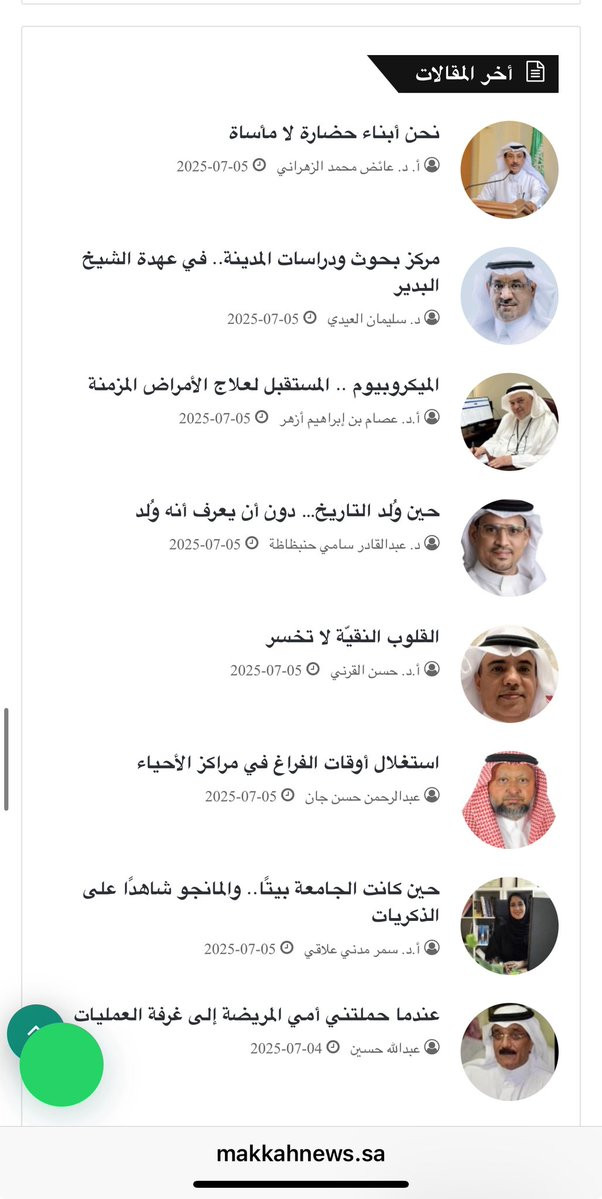The width and height of the screenshot is (602, 1199).
Task: Tap the green floating round button
Action: 61,1064
